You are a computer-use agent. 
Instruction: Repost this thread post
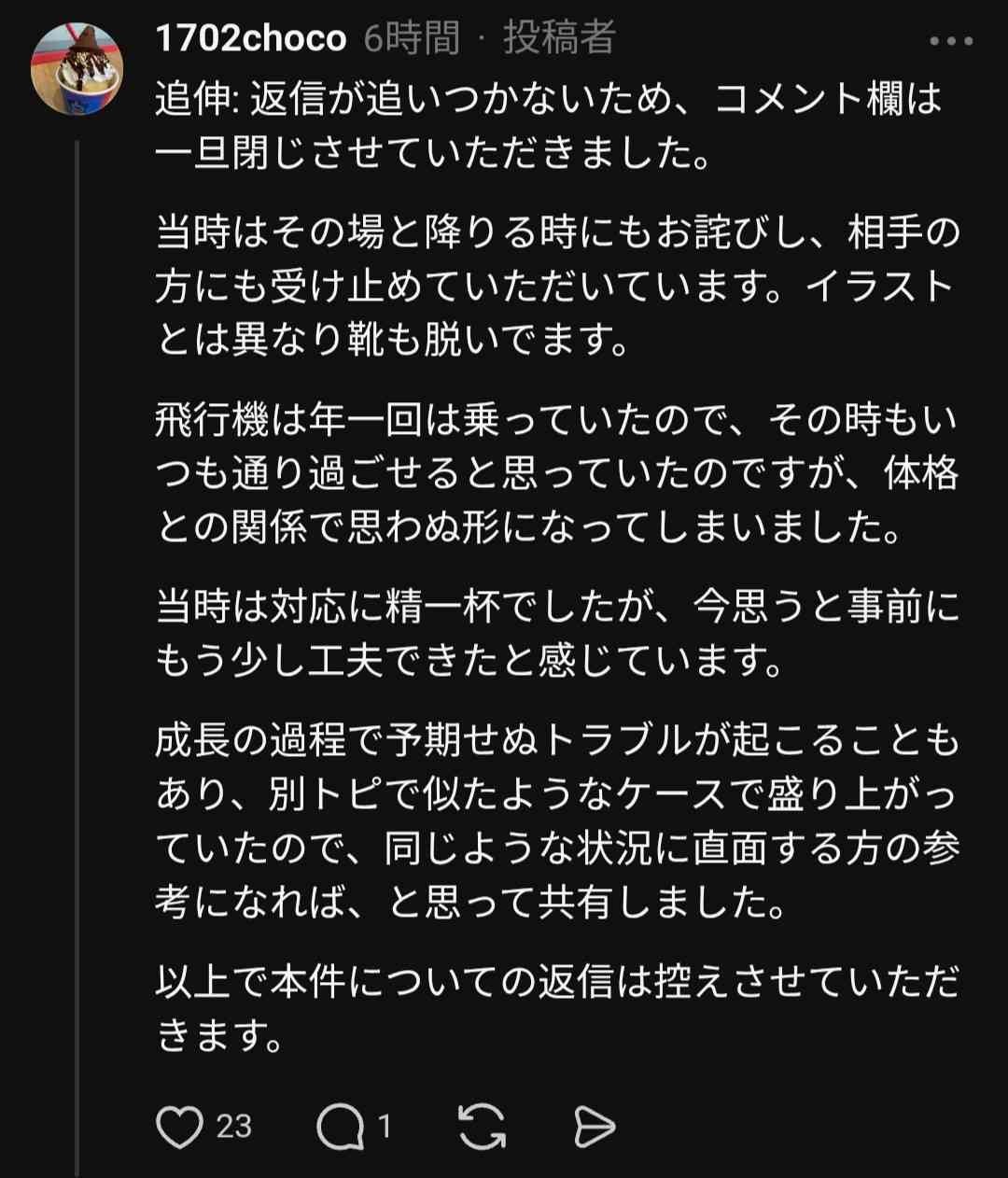[483, 1127]
